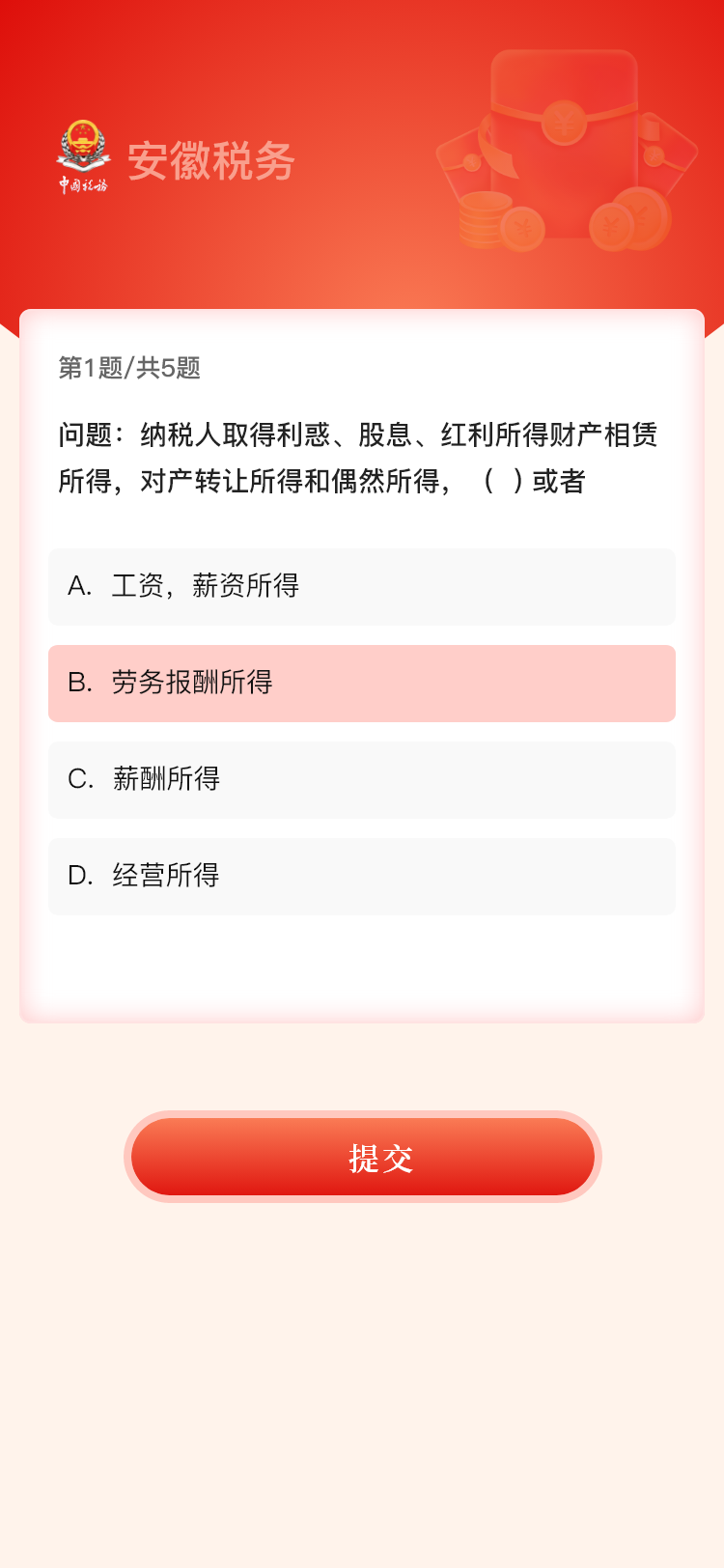Select answer A 工资，薪资所得
Screen dimensions: 724x1568
pyautogui.click(x=362, y=587)
